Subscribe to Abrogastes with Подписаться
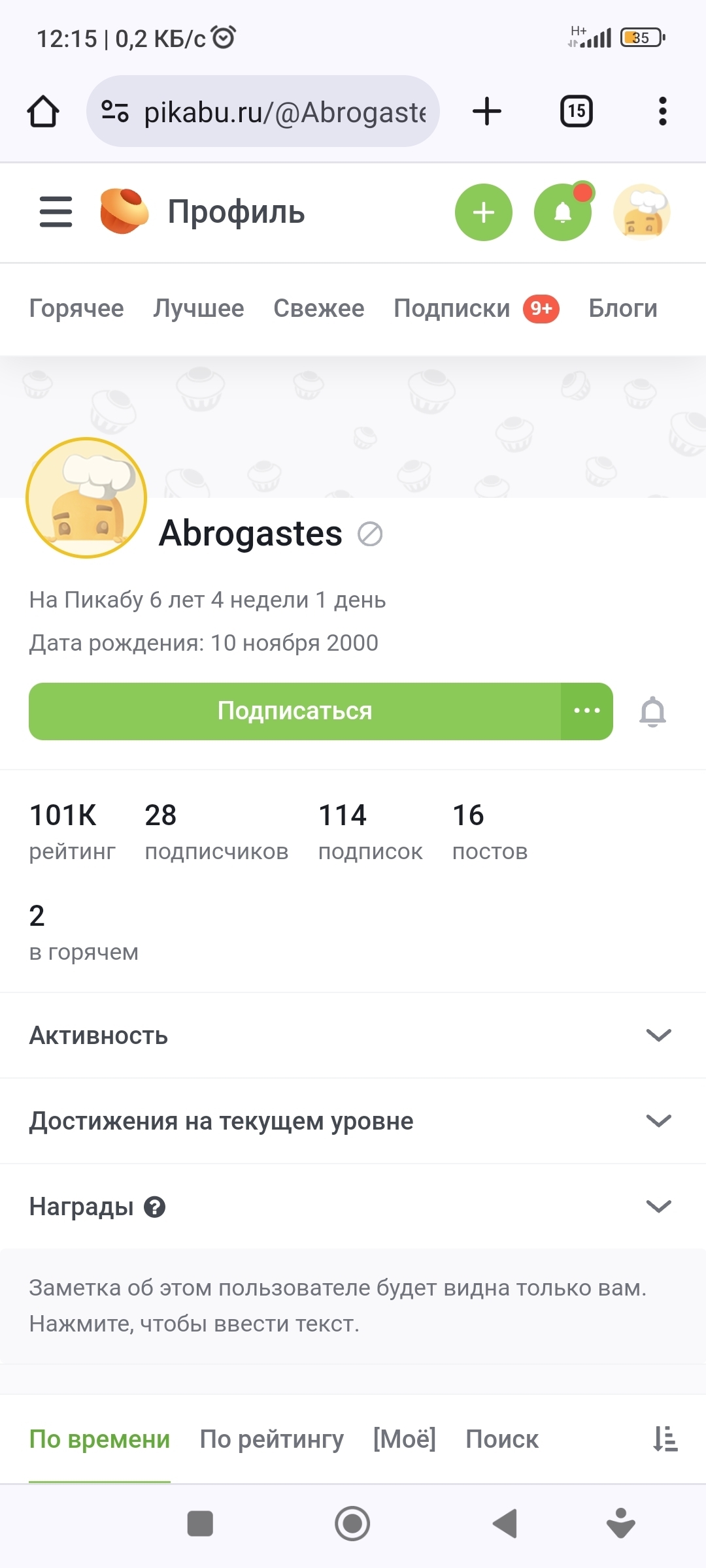This screenshot has width=706, height=1568. (294, 711)
